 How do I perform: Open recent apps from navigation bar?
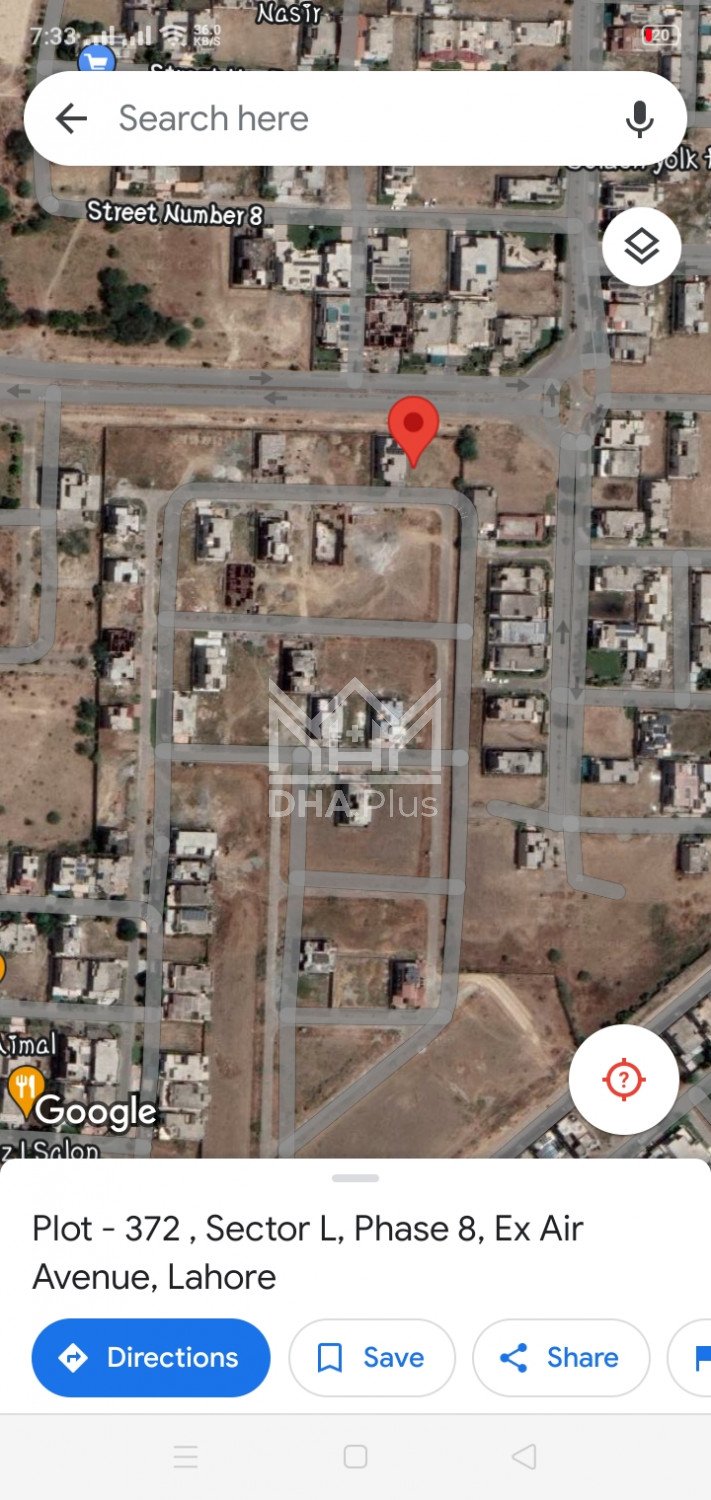tap(186, 1457)
